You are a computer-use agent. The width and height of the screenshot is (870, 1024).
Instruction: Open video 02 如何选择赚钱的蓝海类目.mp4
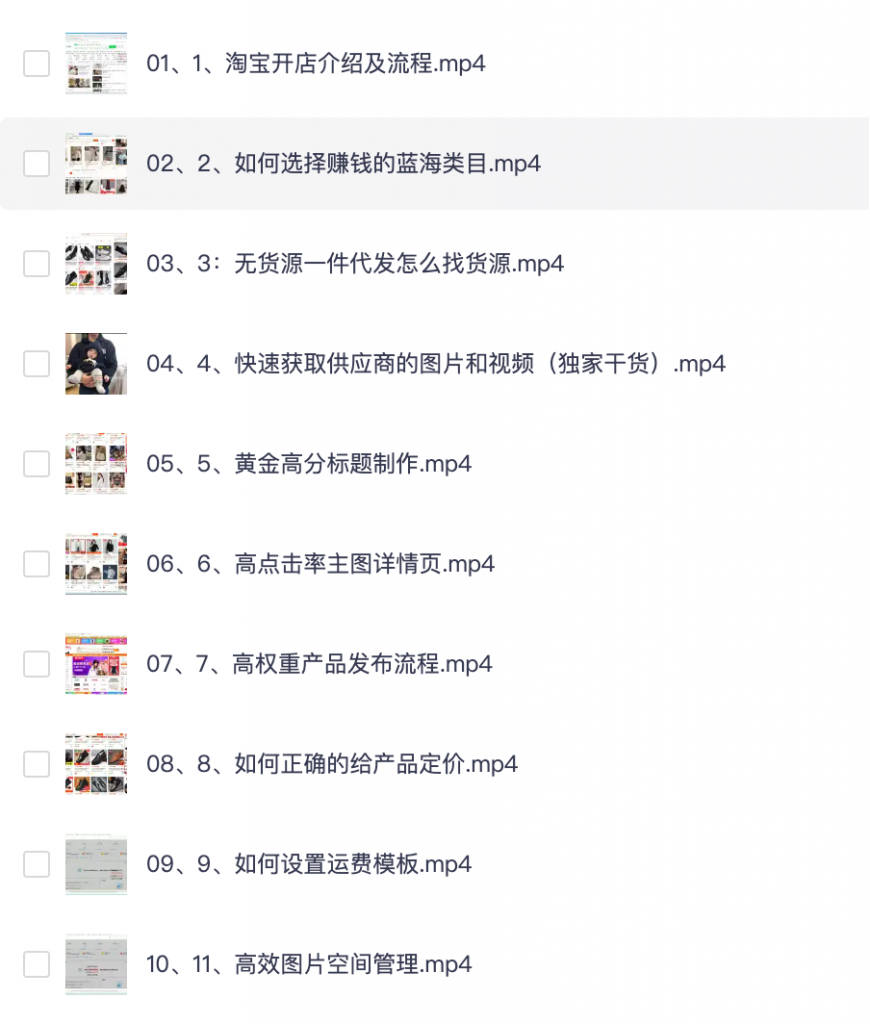(343, 164)
